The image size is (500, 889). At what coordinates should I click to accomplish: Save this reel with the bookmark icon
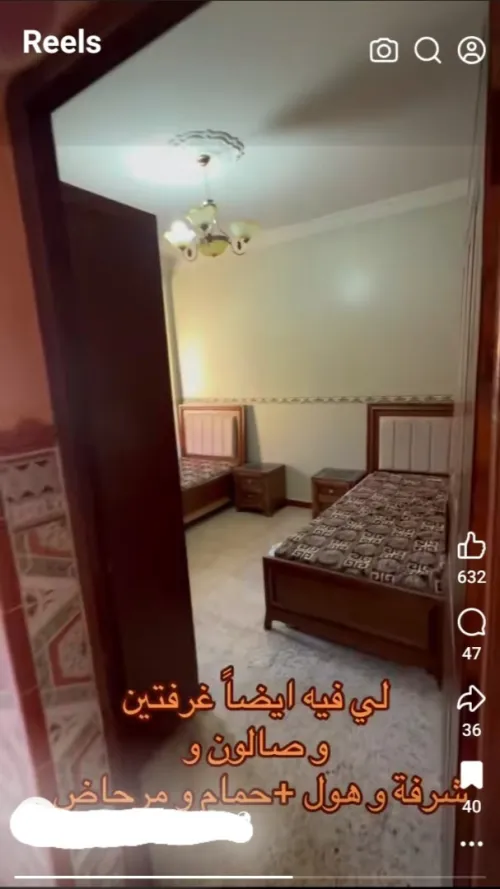[x=472, y=775]
